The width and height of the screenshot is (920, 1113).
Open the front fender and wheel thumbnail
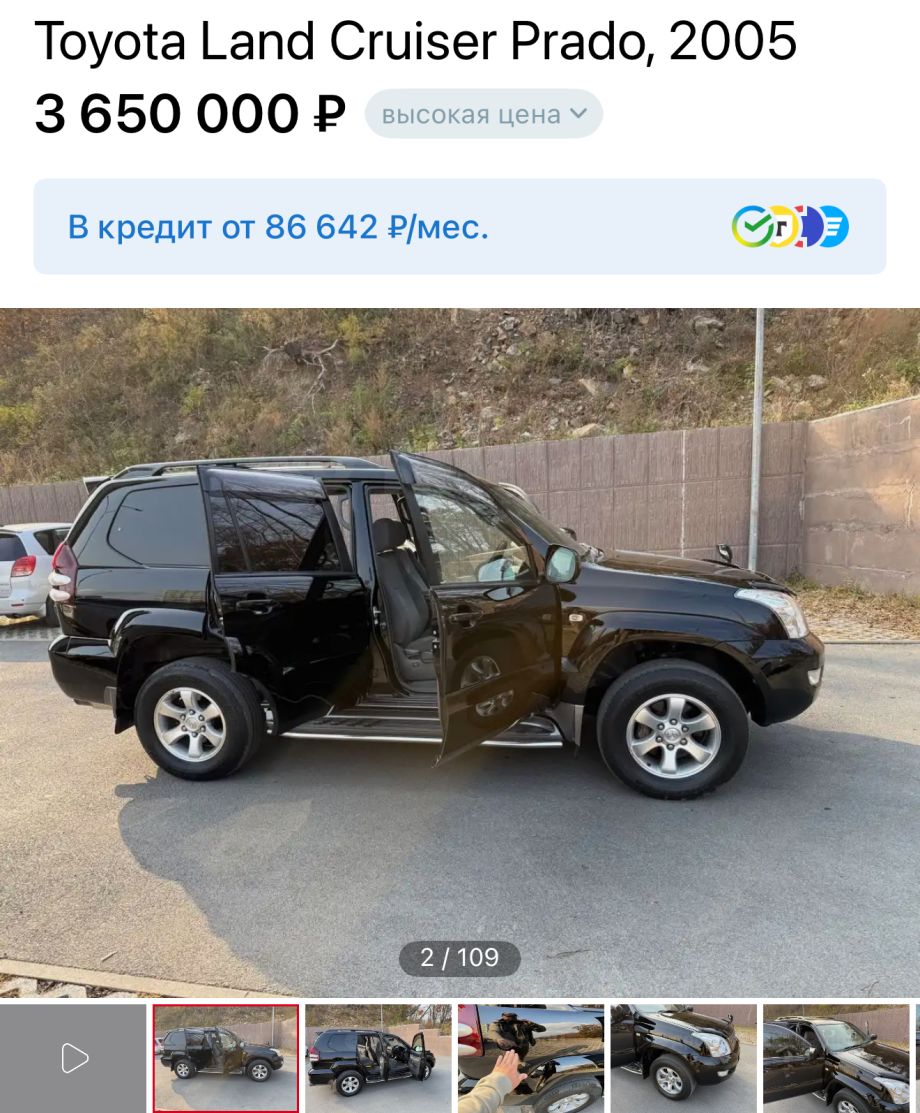[684, 1058]
